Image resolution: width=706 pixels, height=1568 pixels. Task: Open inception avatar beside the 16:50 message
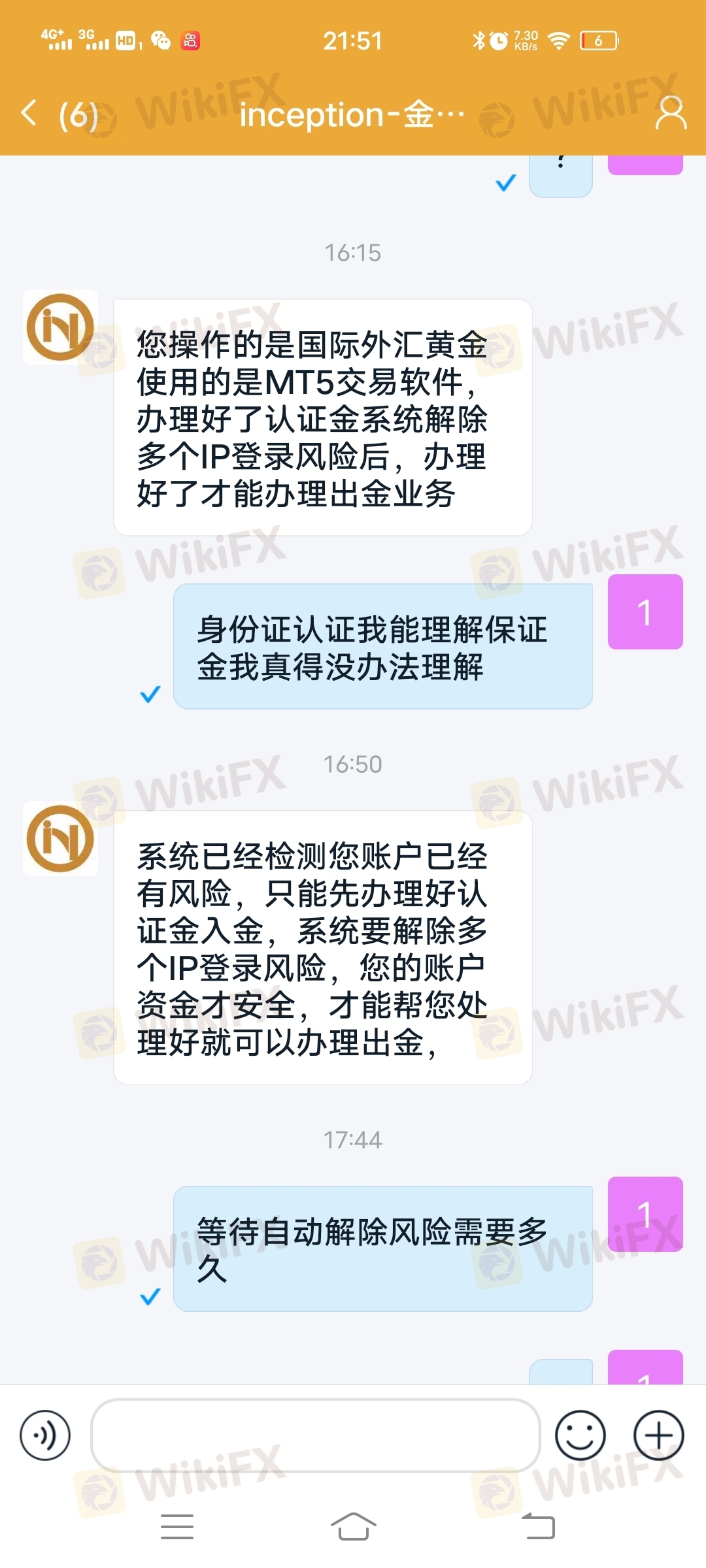(x=60, y=838)
